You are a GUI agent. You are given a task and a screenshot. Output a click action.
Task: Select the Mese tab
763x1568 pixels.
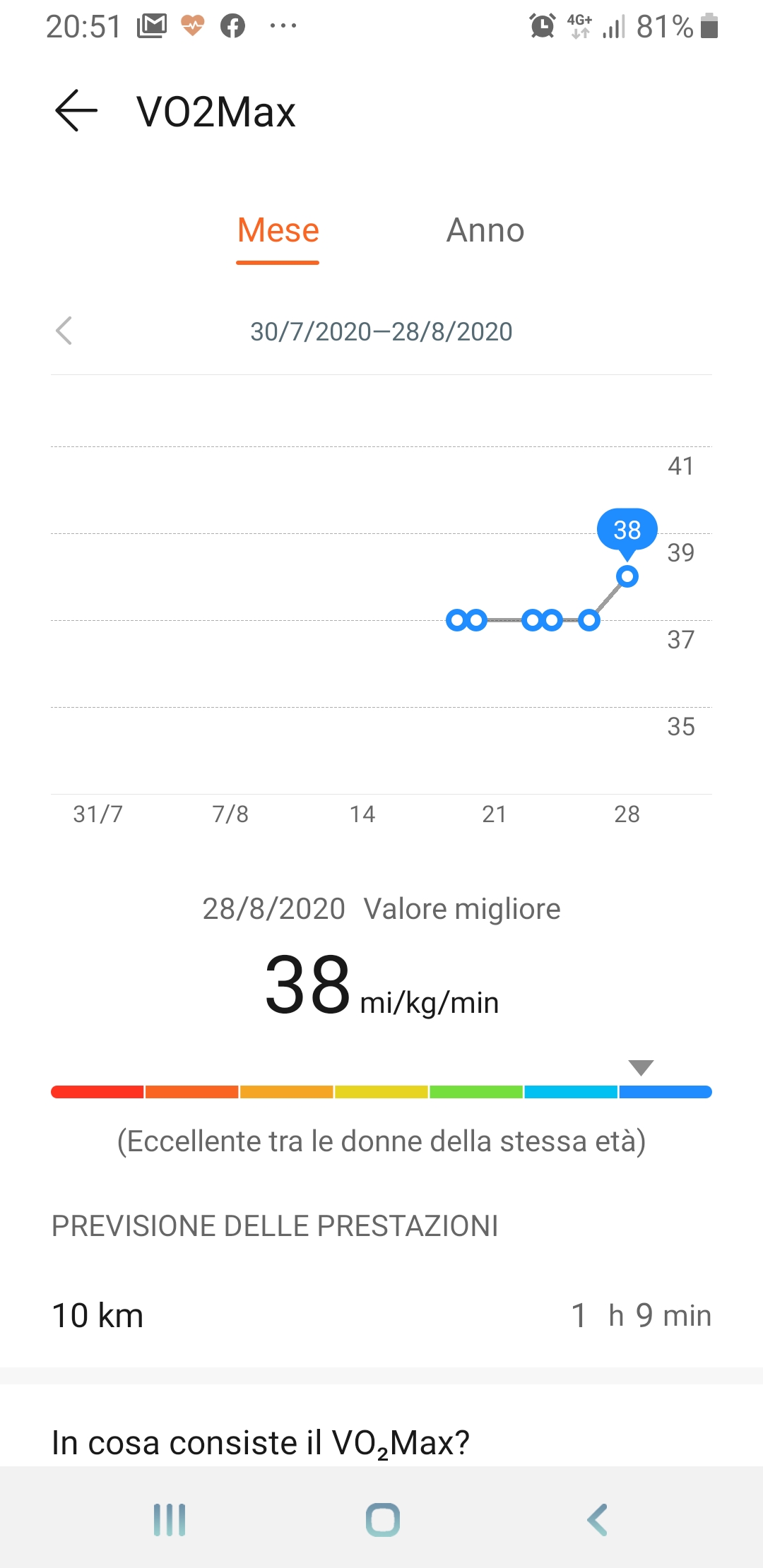[x=278, y=231]
